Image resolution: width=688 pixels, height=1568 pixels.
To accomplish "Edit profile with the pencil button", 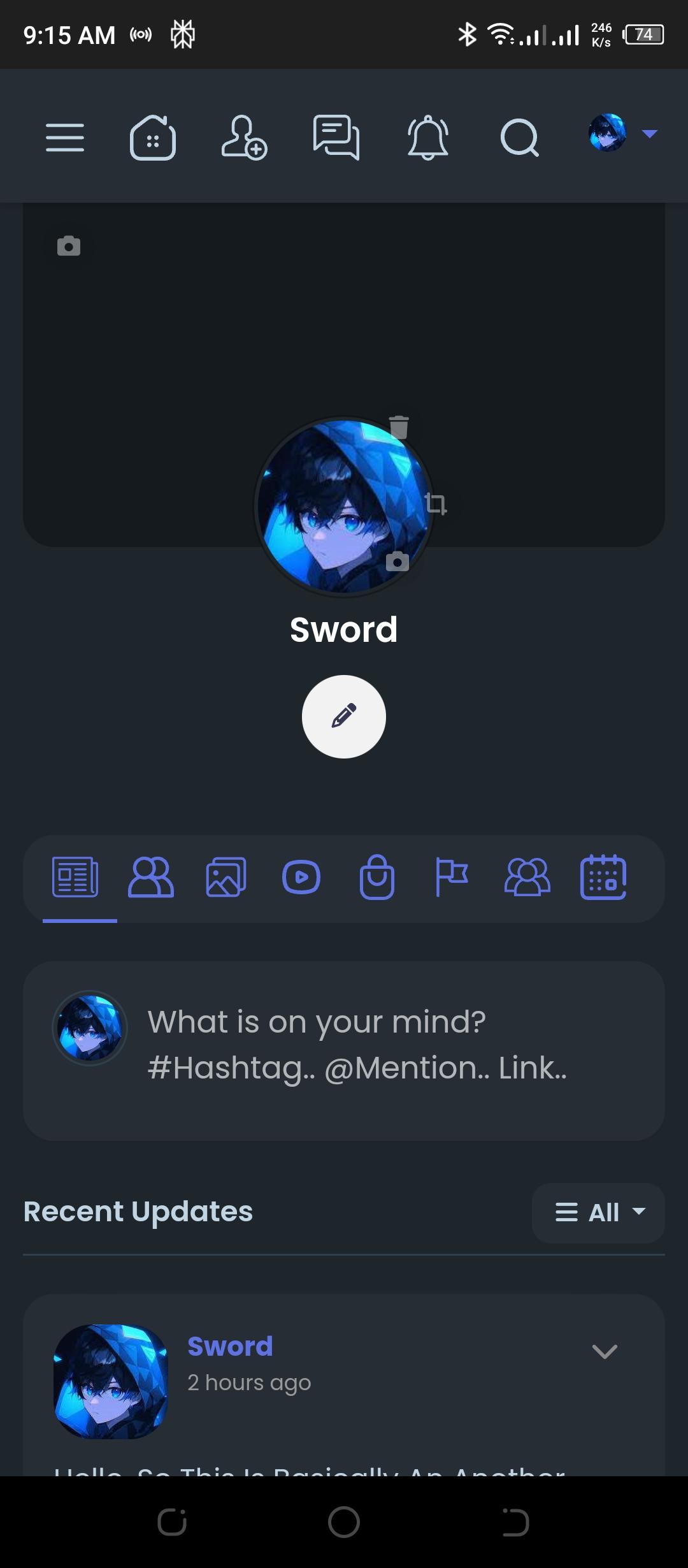I will click(344, 716).
